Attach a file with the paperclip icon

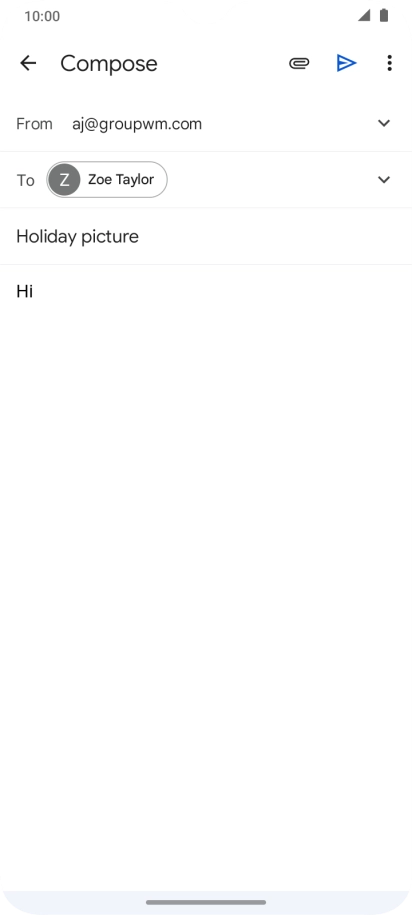click(299, 63)
